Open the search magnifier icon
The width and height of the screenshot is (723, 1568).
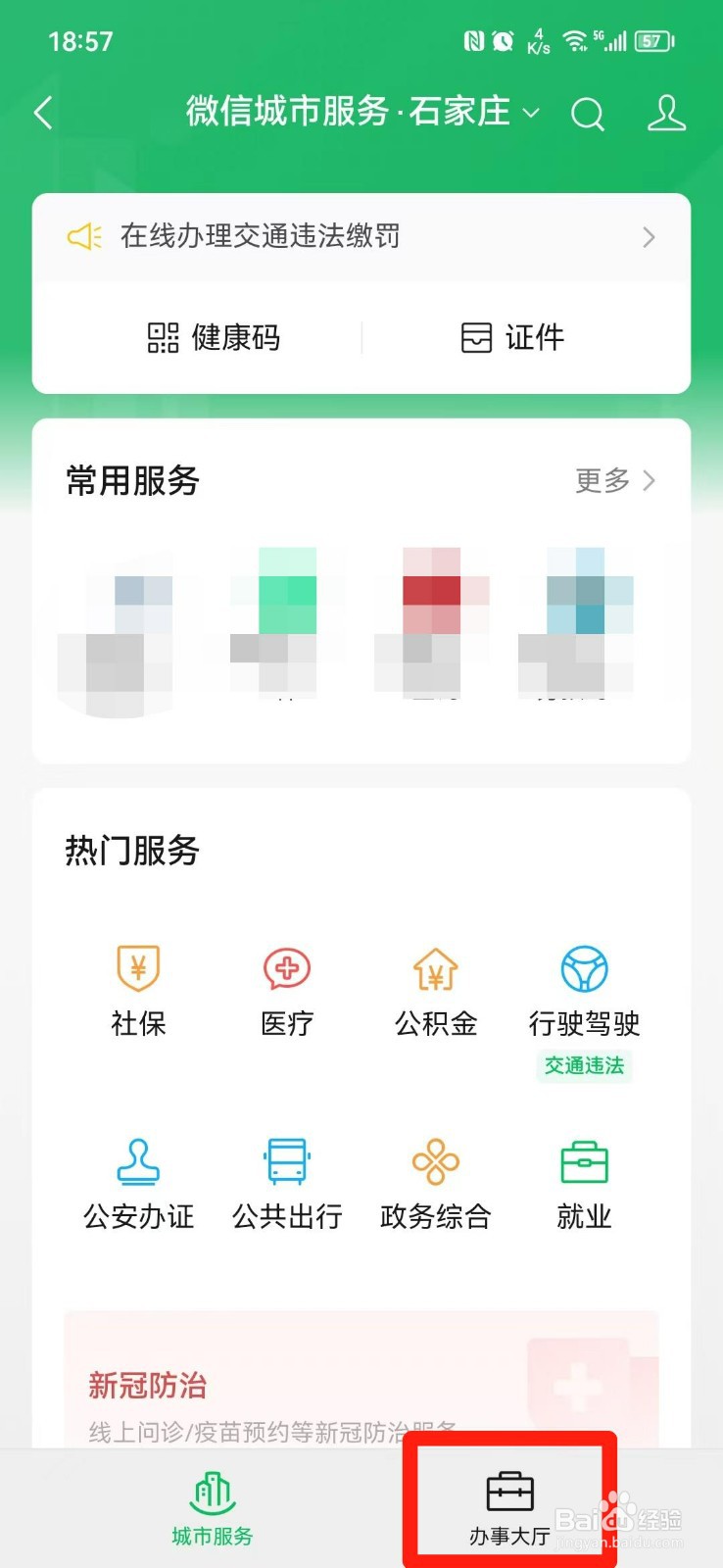click(588, 114)
